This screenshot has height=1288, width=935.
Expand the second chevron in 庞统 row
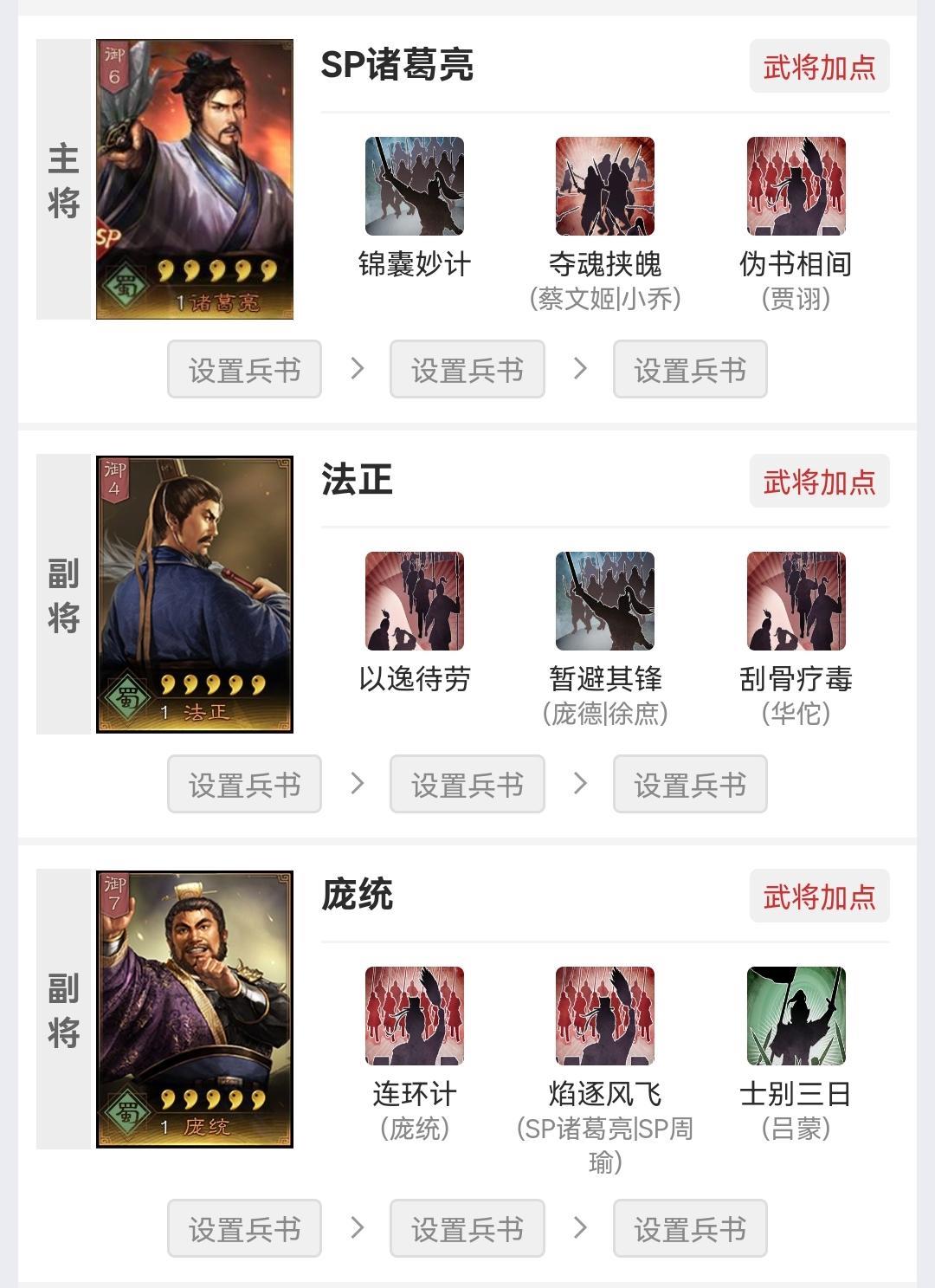click(579, 1227)
